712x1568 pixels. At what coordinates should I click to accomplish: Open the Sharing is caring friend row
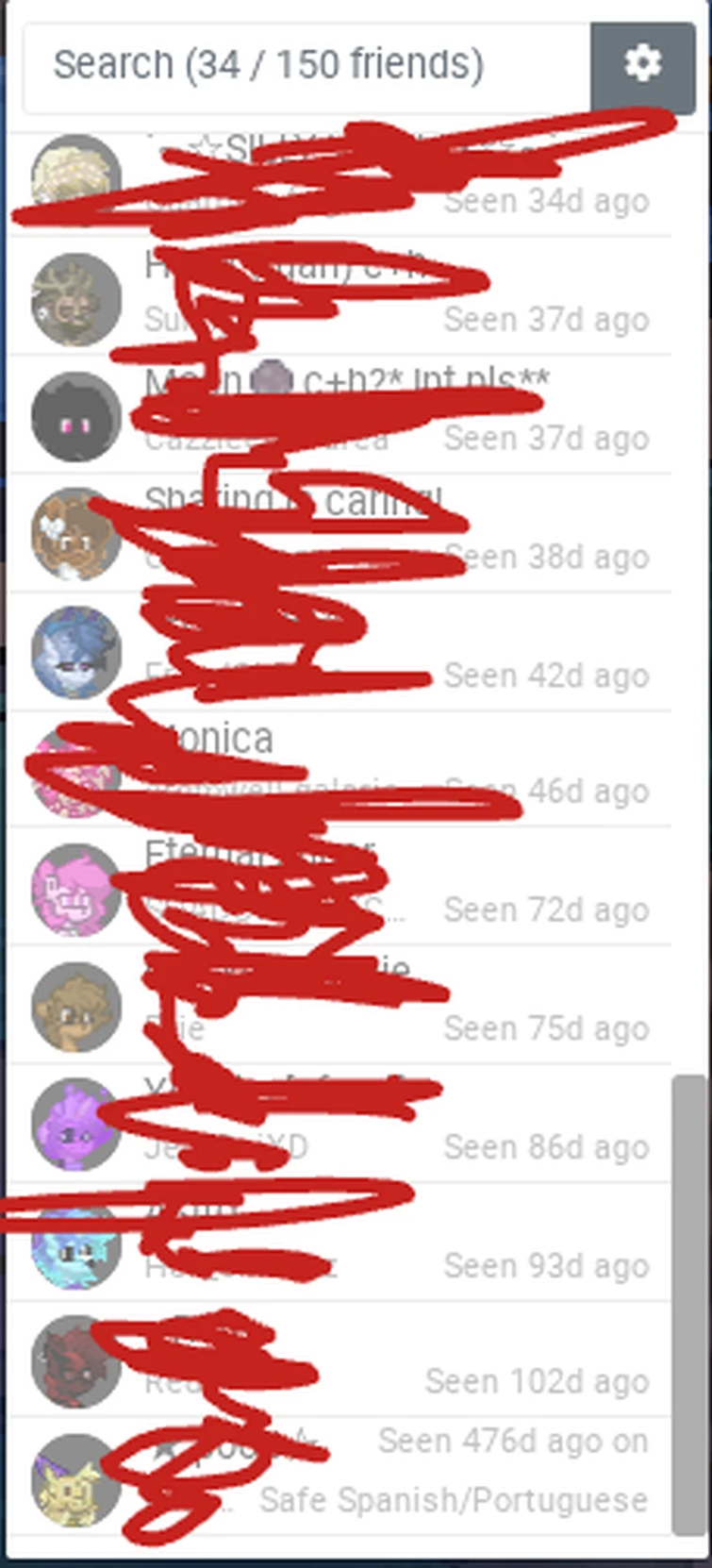click(339, 533)
